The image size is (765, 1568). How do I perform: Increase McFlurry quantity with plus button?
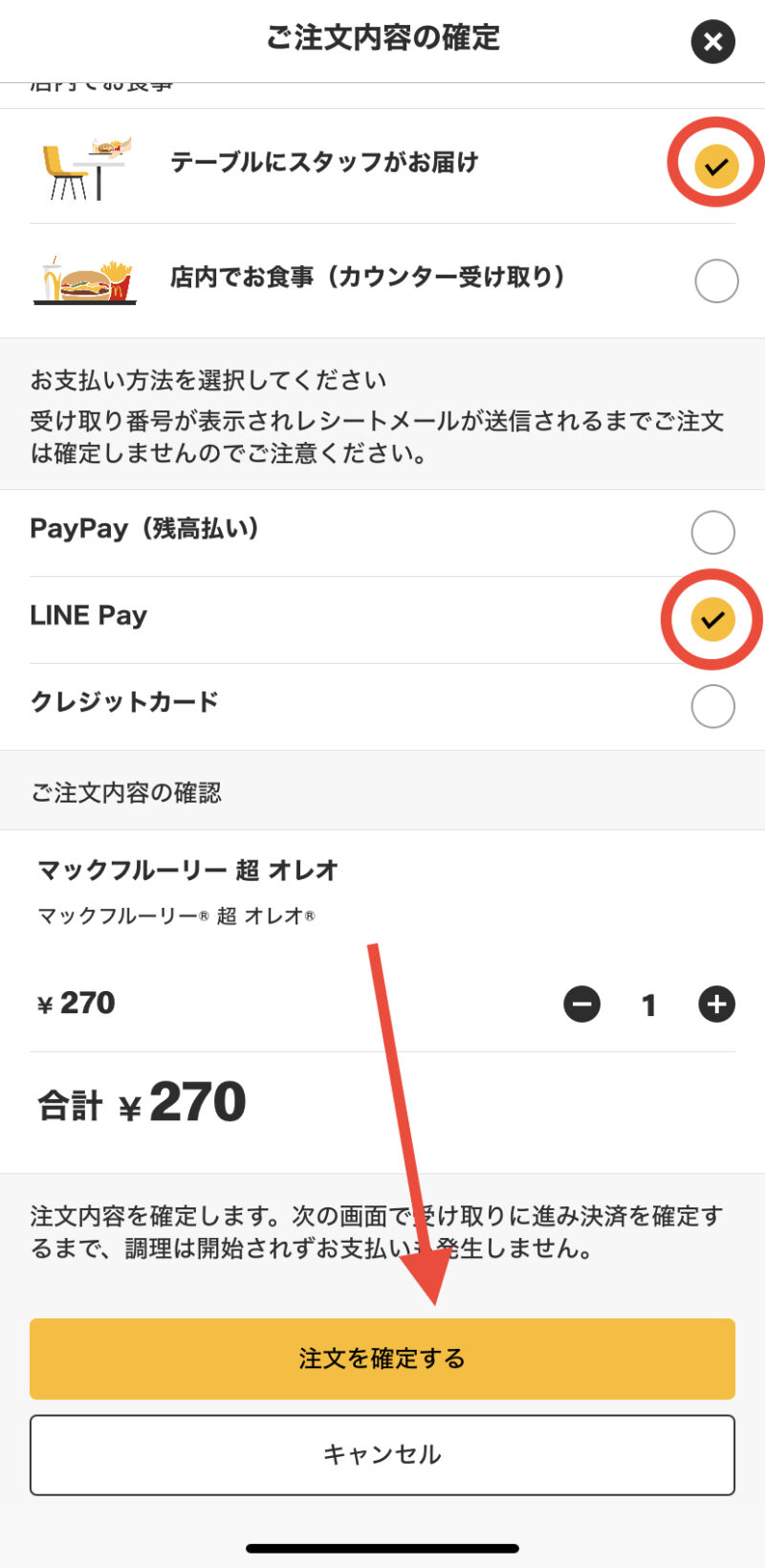(716, 1005)
